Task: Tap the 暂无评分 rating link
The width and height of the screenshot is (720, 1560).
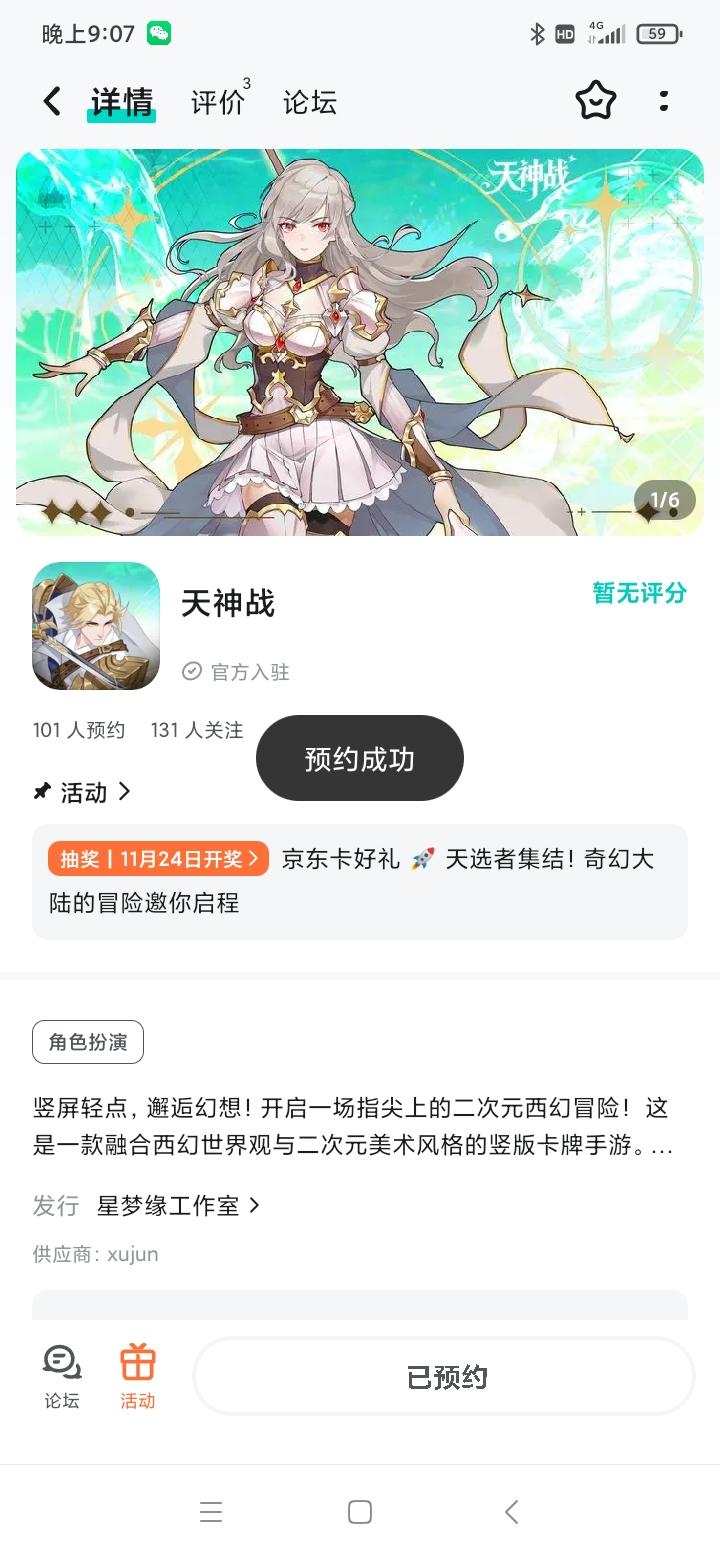Action: (639, 593)
